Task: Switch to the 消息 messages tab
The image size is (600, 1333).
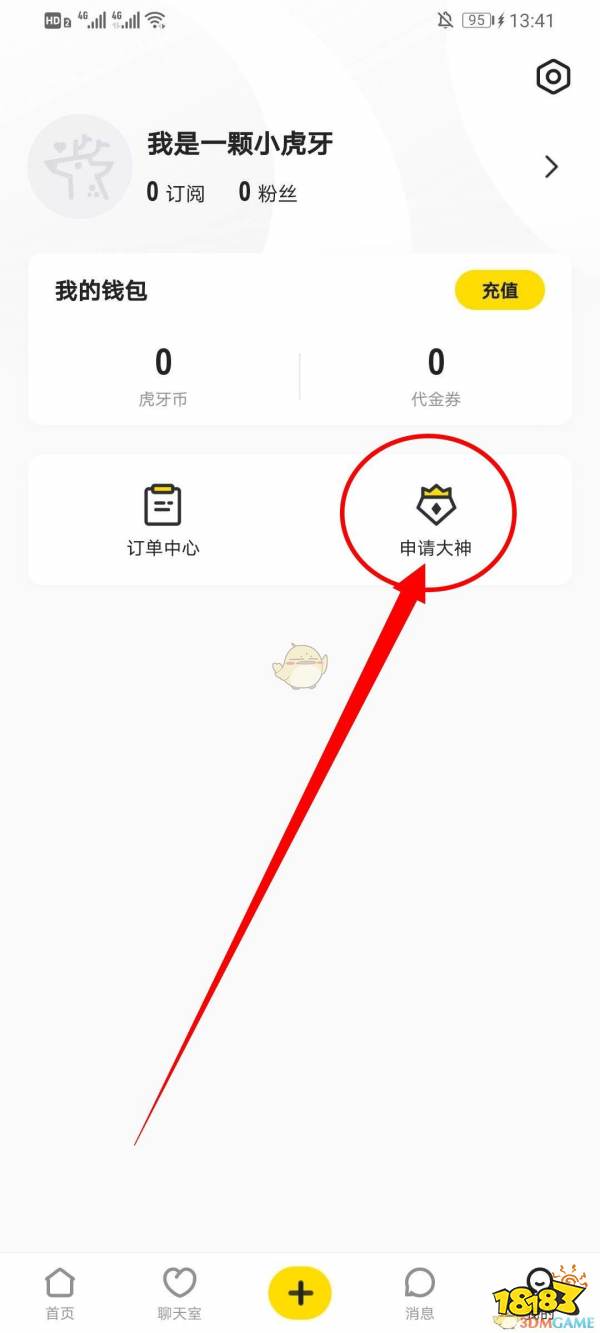Action: [x=420, y=1292]
